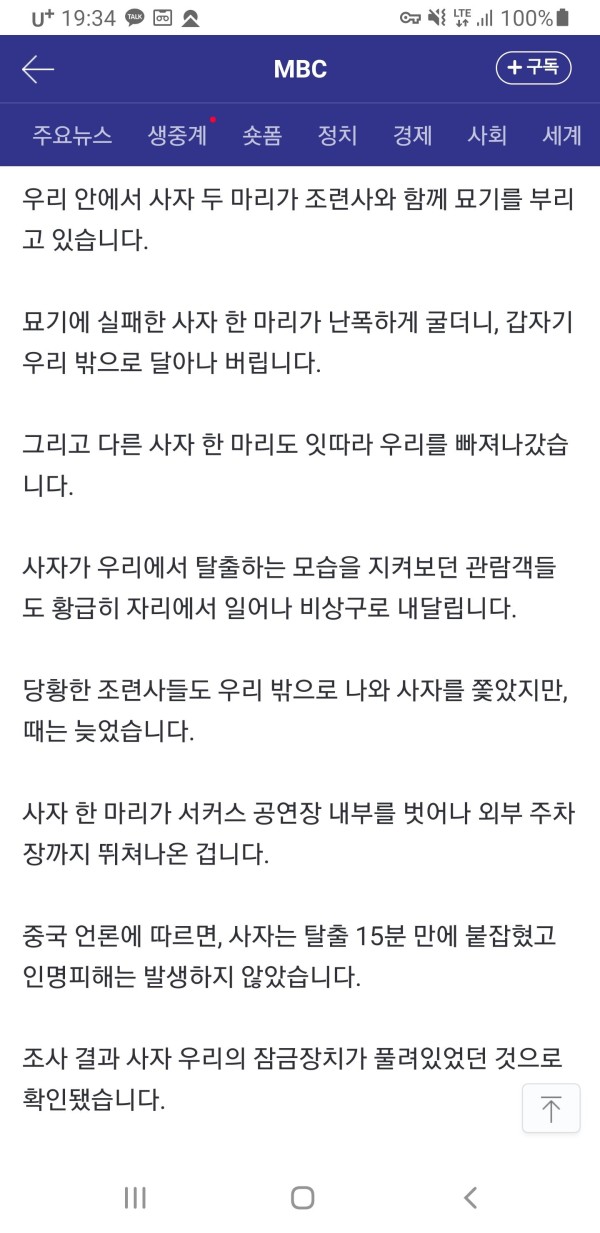Select the 정치 tab
Image resolution: width=600 pixels, height=1233 pixels.
pyautogui.click(x=337, y=135)
